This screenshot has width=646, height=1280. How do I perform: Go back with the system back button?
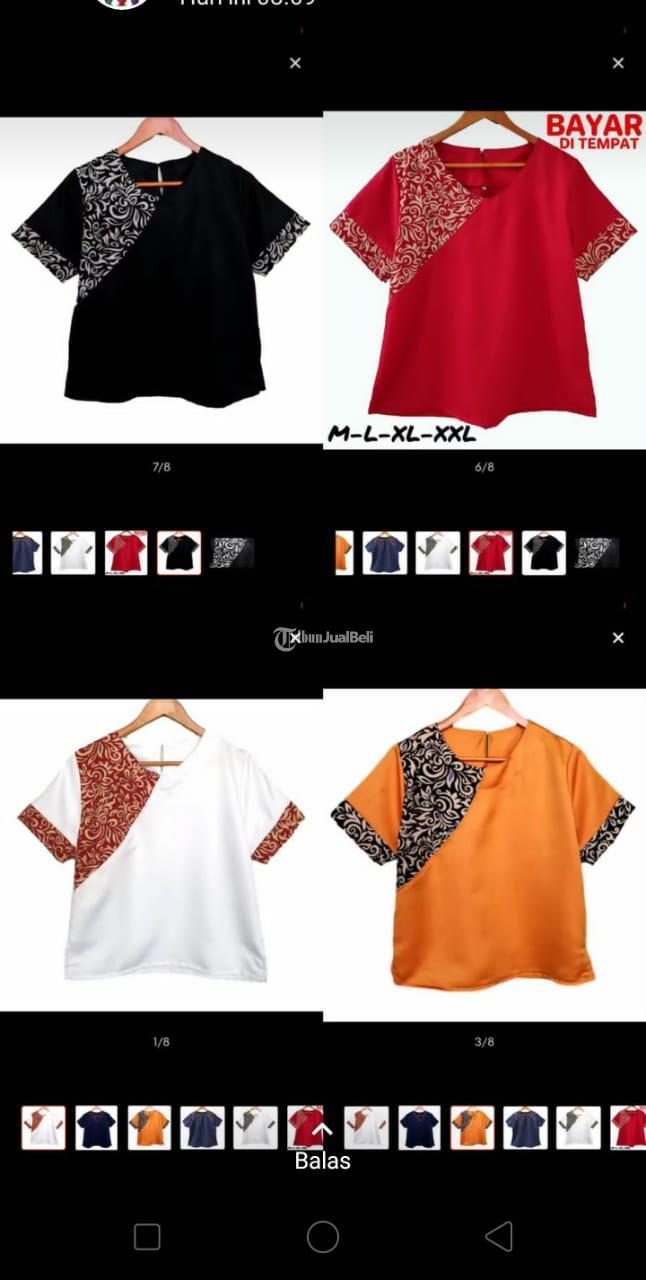pyautogui.click(x=499, y=1236)
